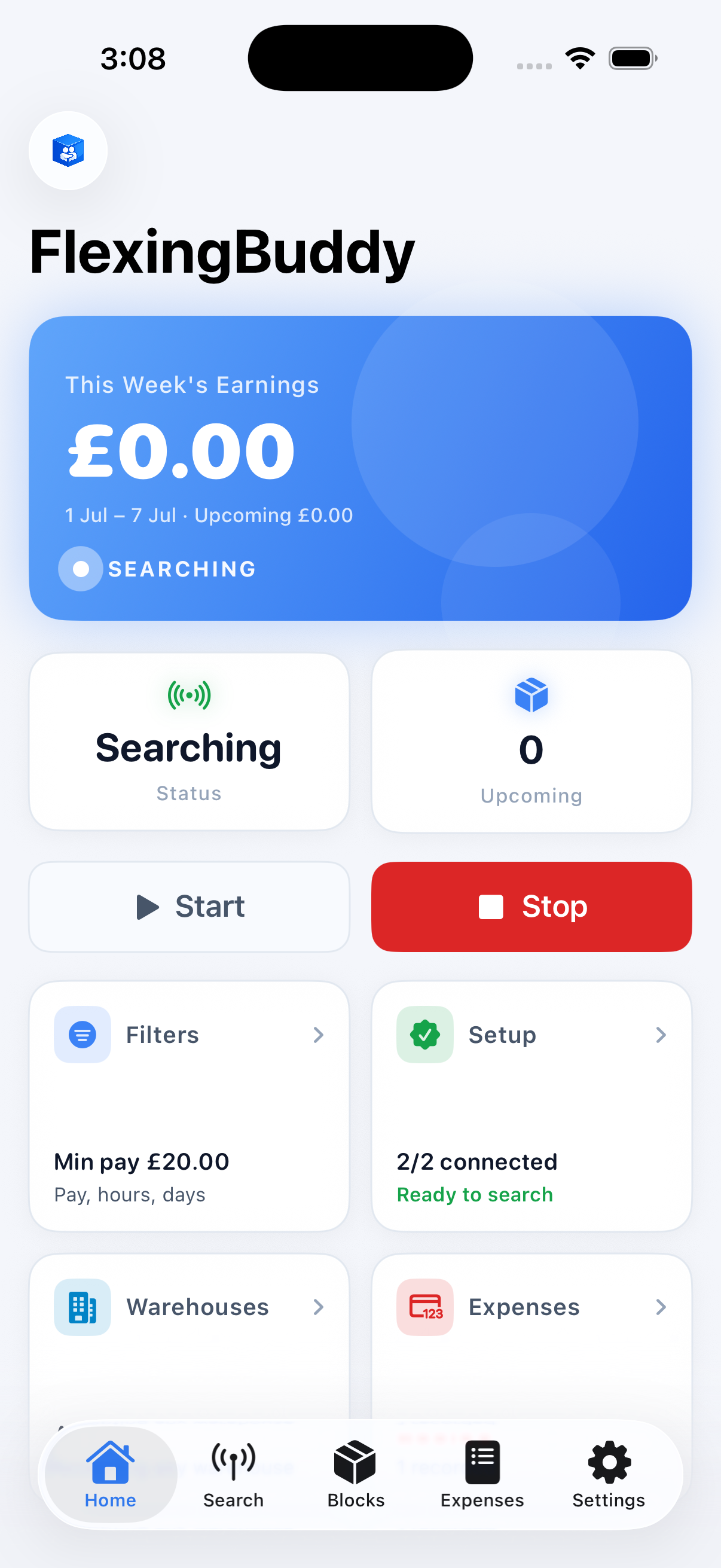Image resolution: width=721 pixels, height=1568 pixels.
Task: Open the Setup card
Action: (531, 1105)
